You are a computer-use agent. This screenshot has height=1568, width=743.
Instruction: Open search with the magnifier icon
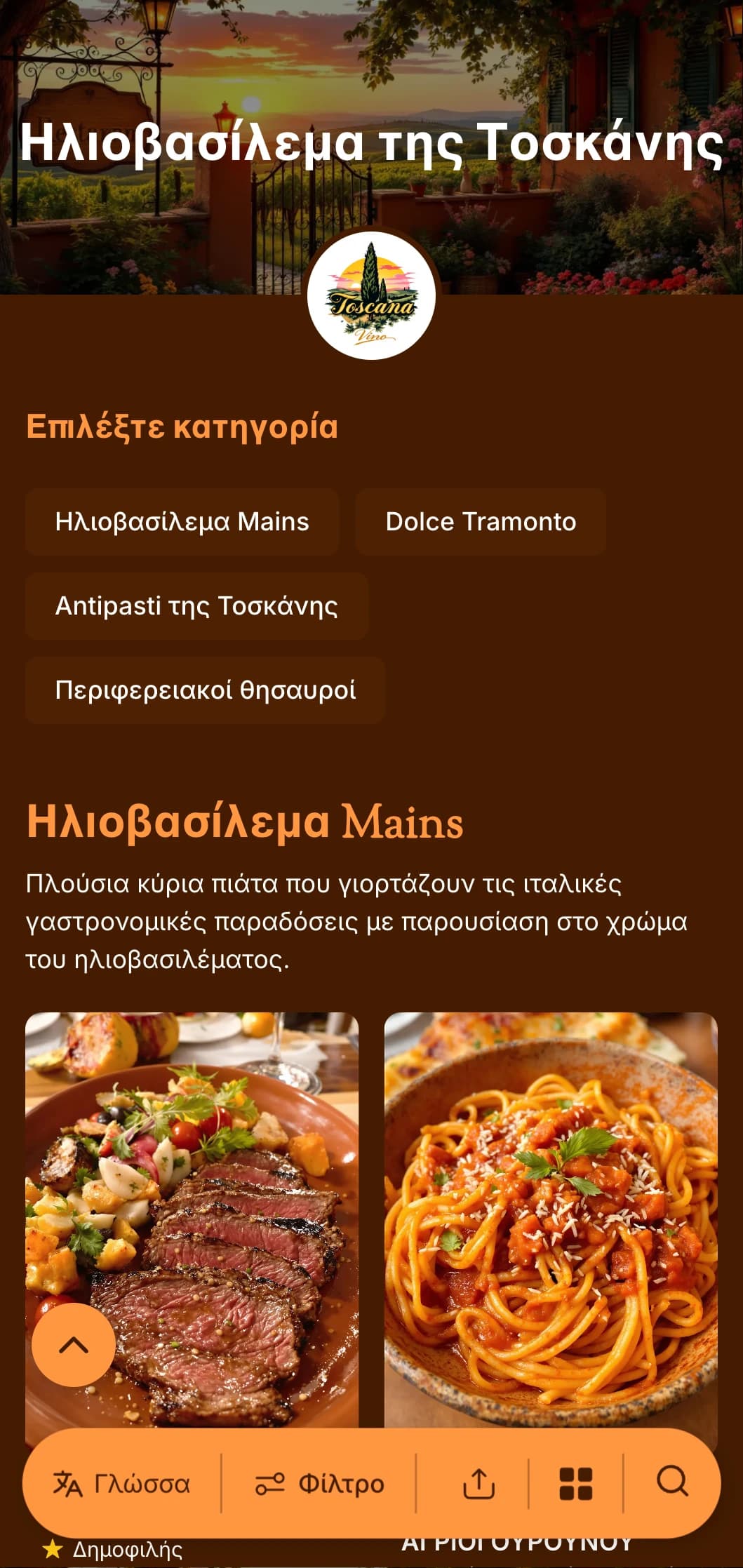(x=672, y=1482)
